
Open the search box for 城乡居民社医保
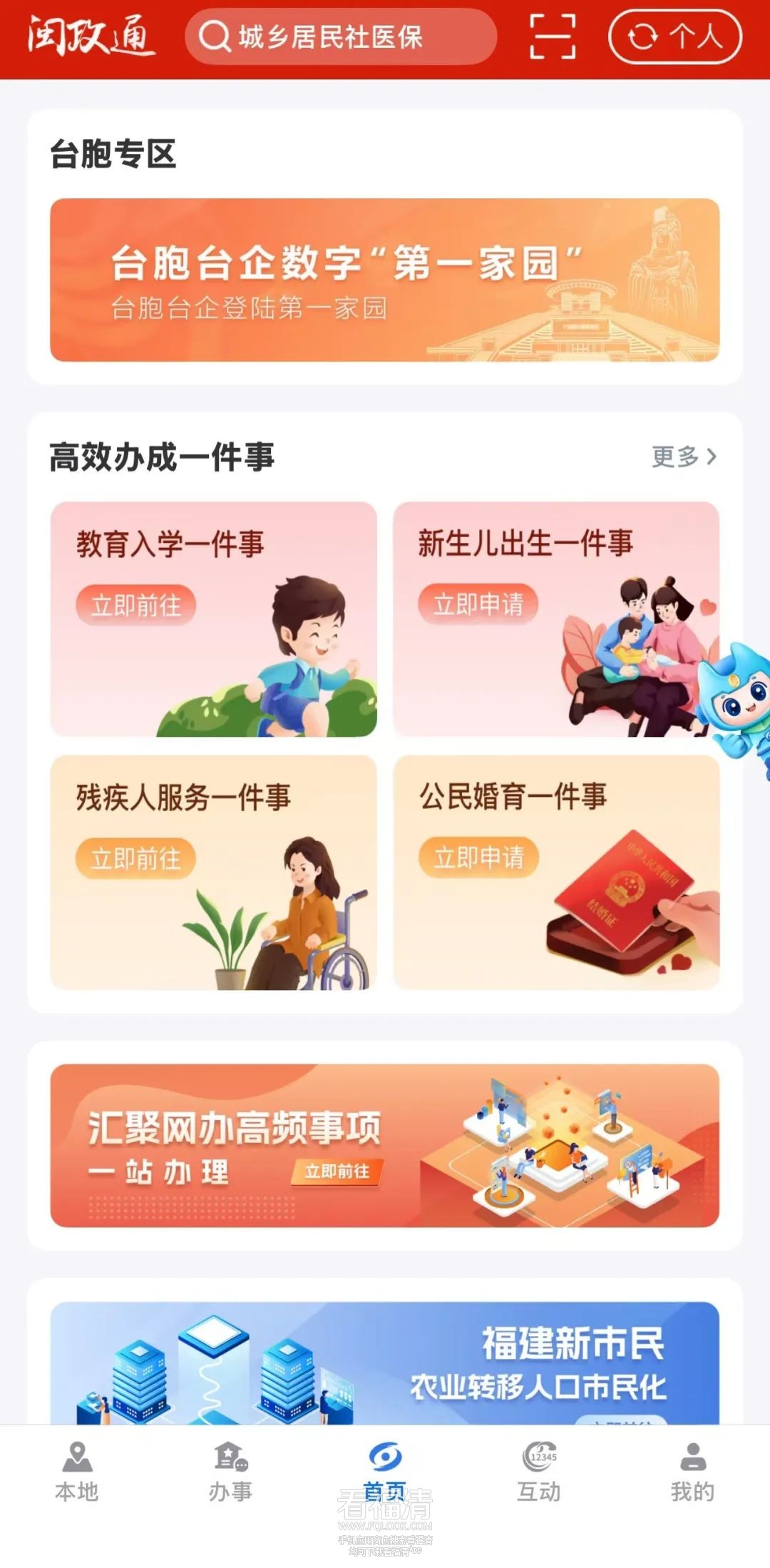[x=339, y=36]
